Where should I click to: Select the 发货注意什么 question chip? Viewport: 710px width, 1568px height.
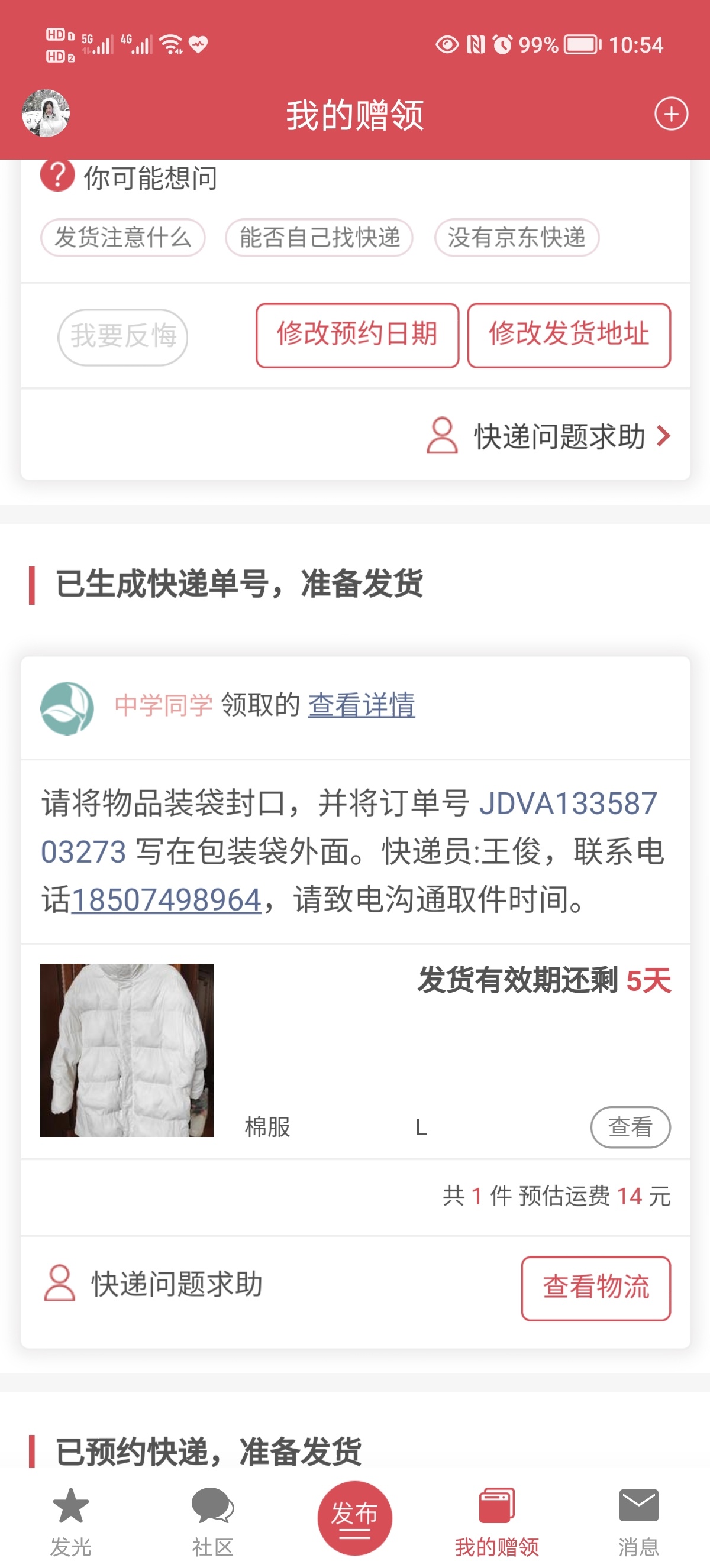click(x=122, y=238)
